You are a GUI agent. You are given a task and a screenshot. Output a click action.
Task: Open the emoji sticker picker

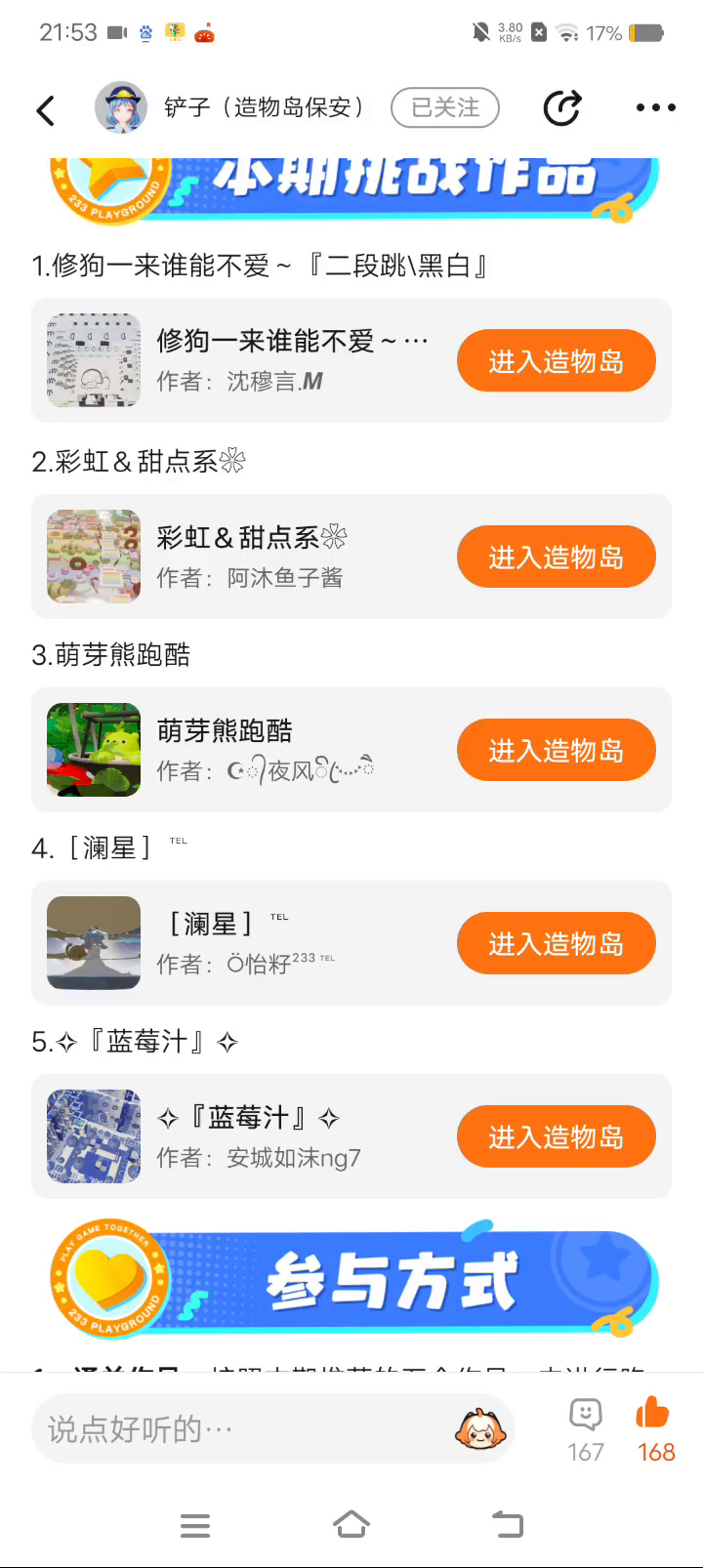[479, 1429]
